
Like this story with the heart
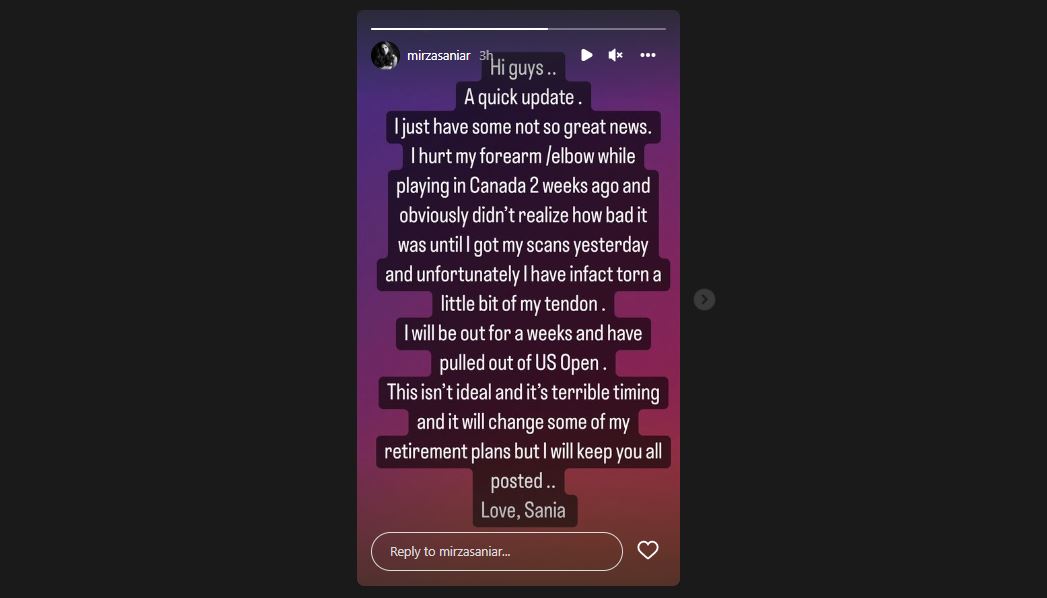pos(648,550)
